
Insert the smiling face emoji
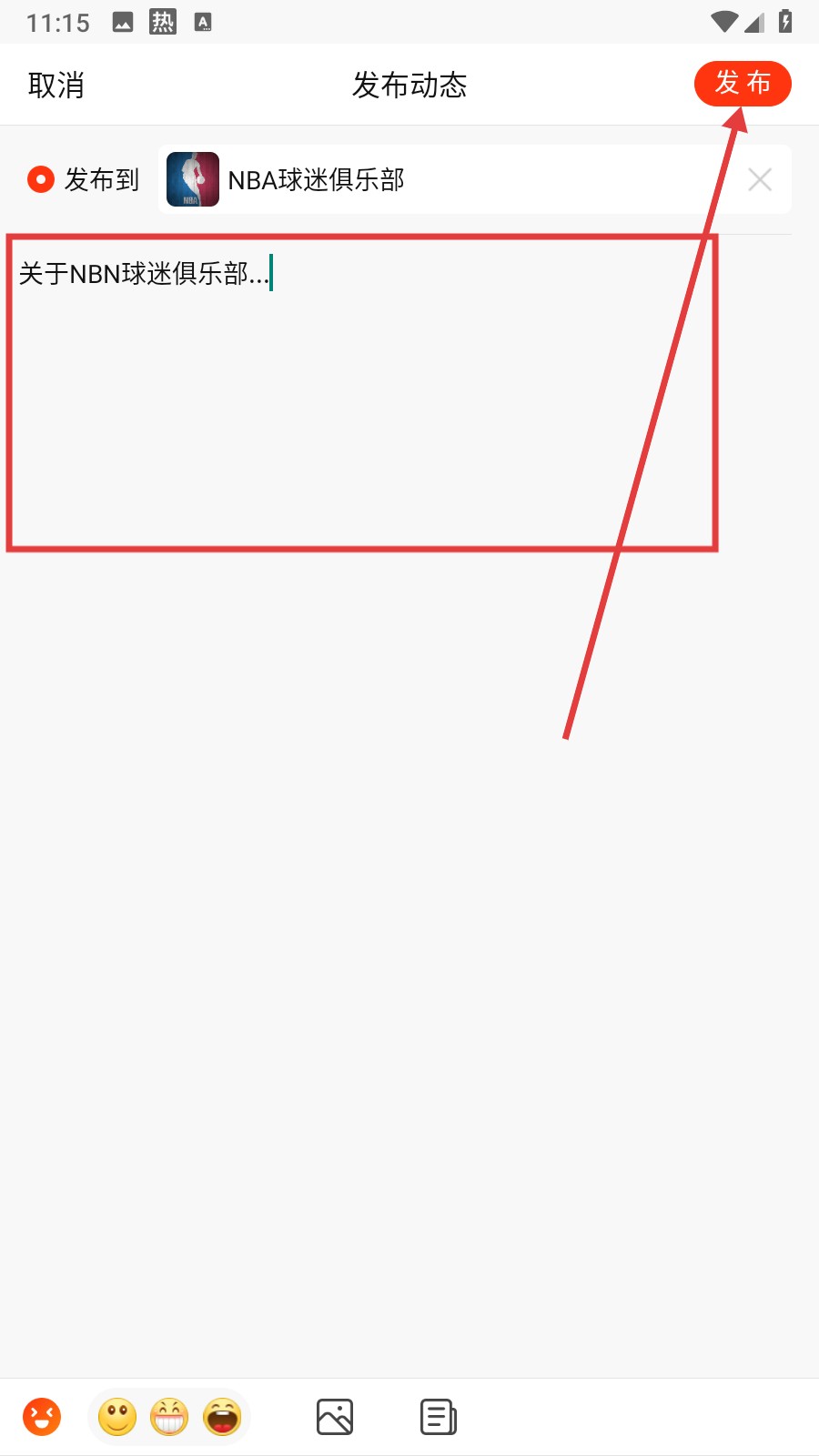[117, 1417]
